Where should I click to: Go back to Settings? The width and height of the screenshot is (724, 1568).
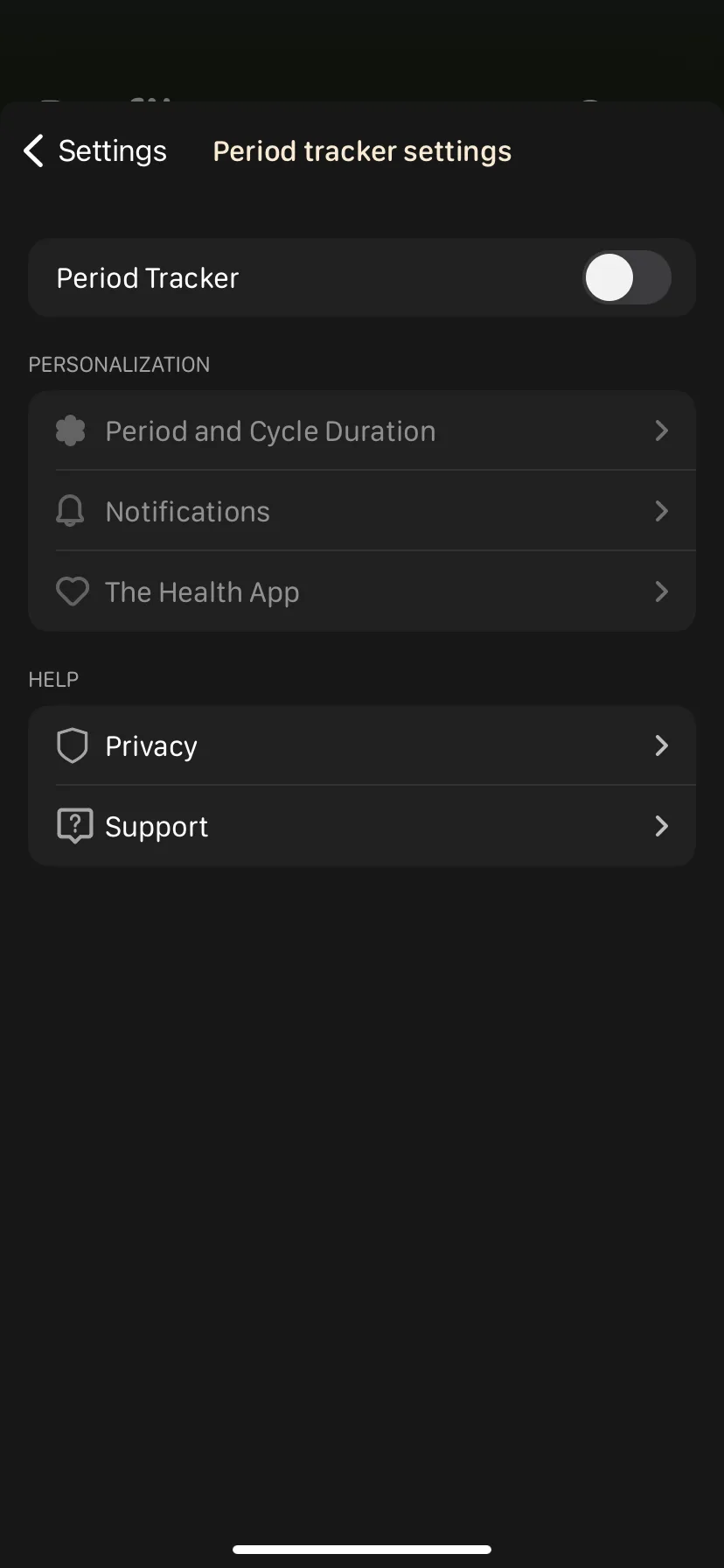[94, 151]
